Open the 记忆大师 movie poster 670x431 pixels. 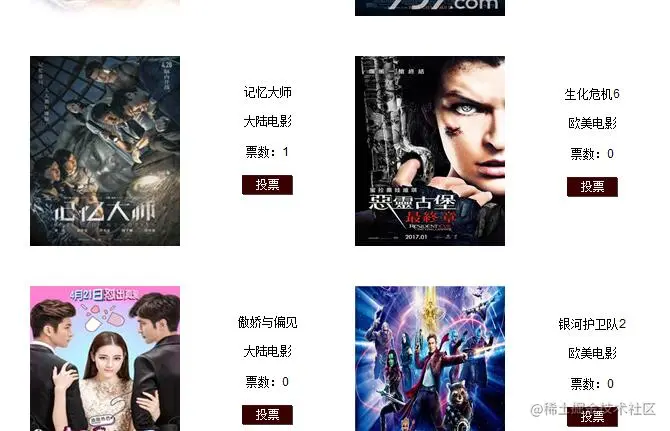pyautogui.click(x=105, y=151)
